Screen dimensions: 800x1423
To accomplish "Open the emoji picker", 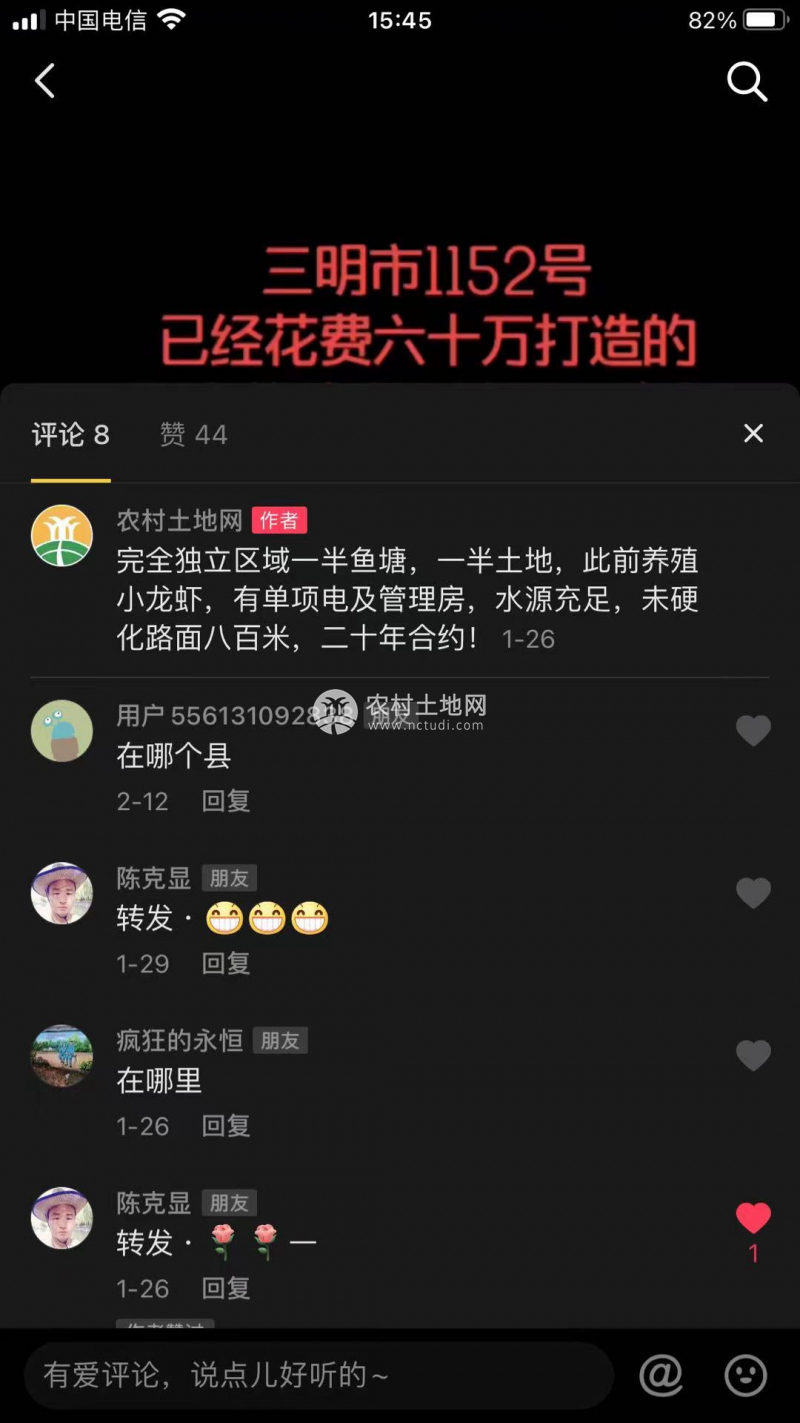I will (745, 1376).
